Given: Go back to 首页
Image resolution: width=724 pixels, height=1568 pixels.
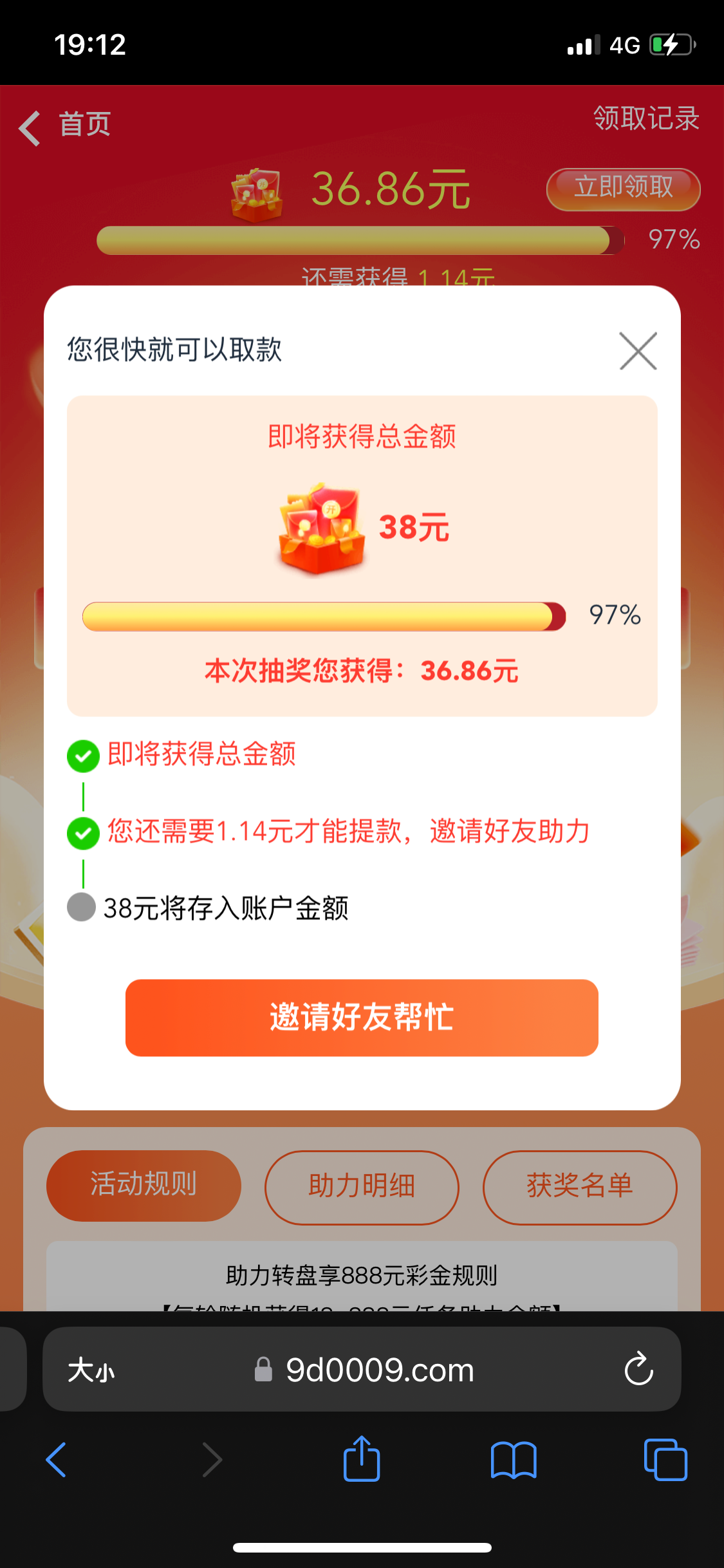Looking at the screenshot, I should point(64,125).
